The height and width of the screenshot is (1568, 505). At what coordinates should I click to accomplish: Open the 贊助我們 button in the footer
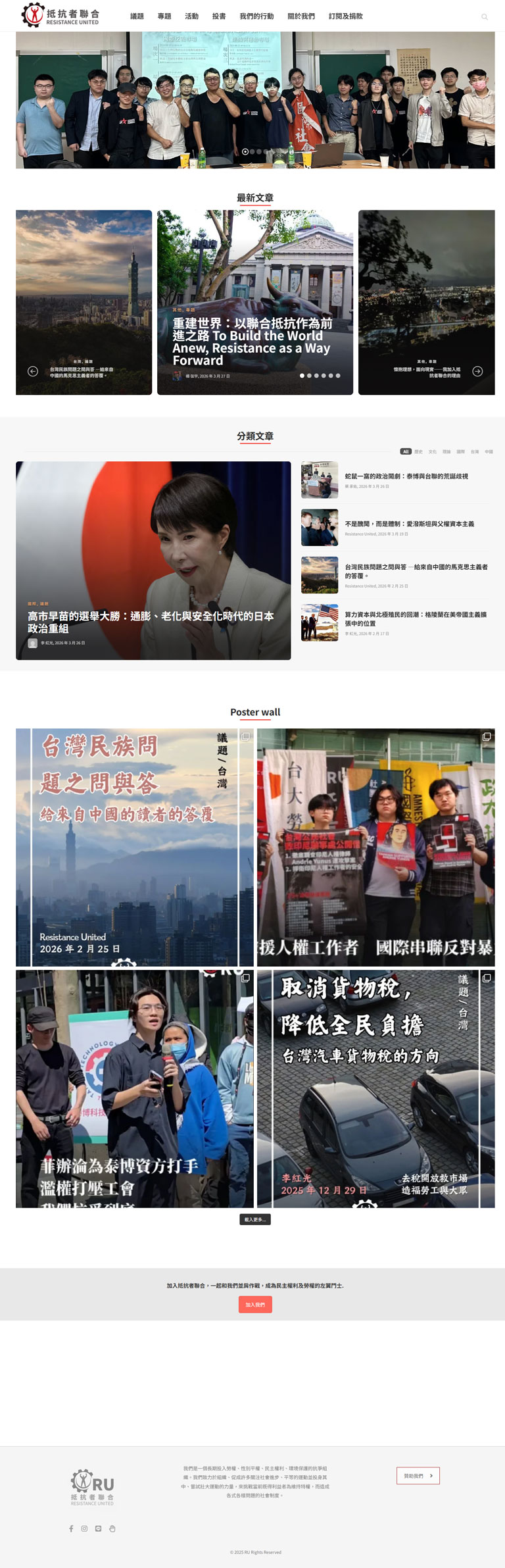tap(418, 1476)
